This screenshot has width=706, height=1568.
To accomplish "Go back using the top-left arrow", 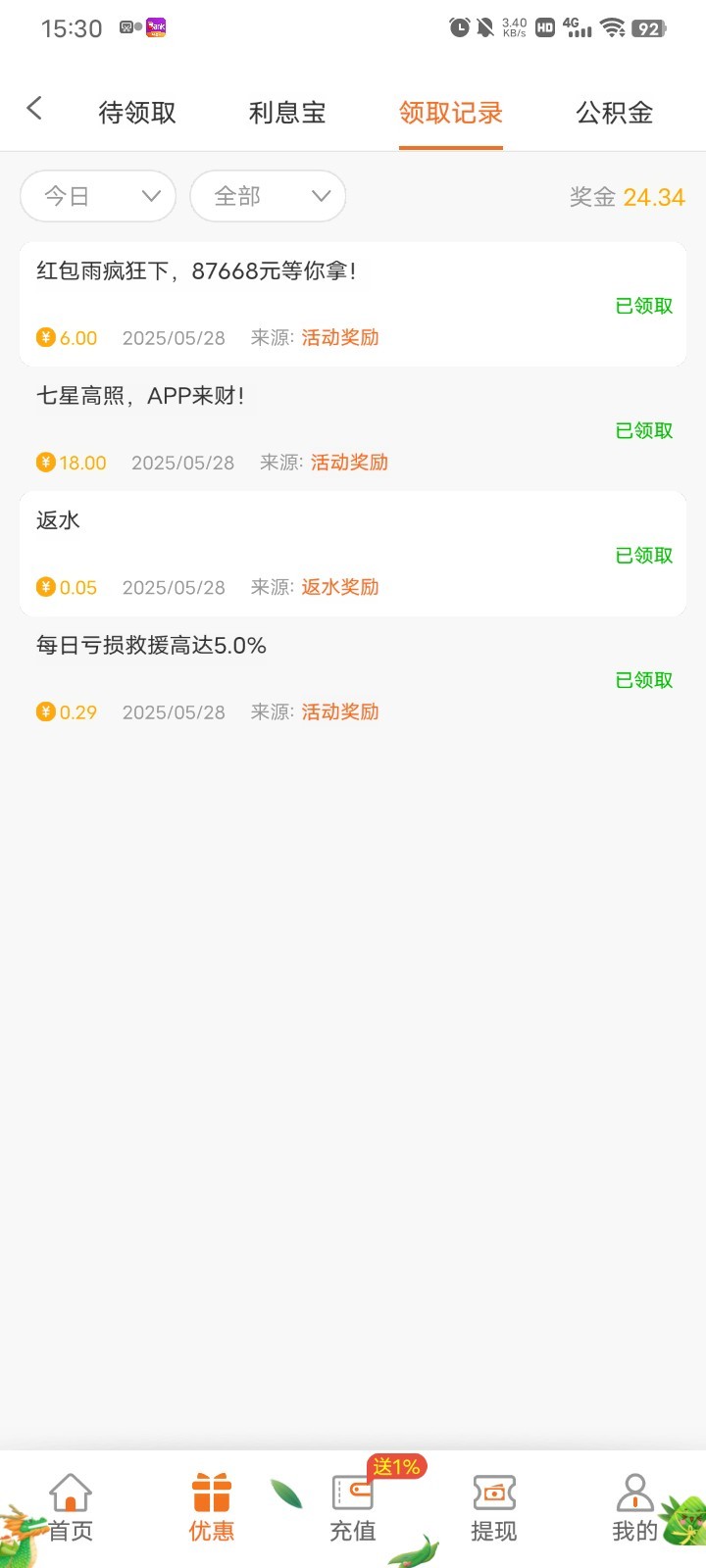I will [35, 109].
